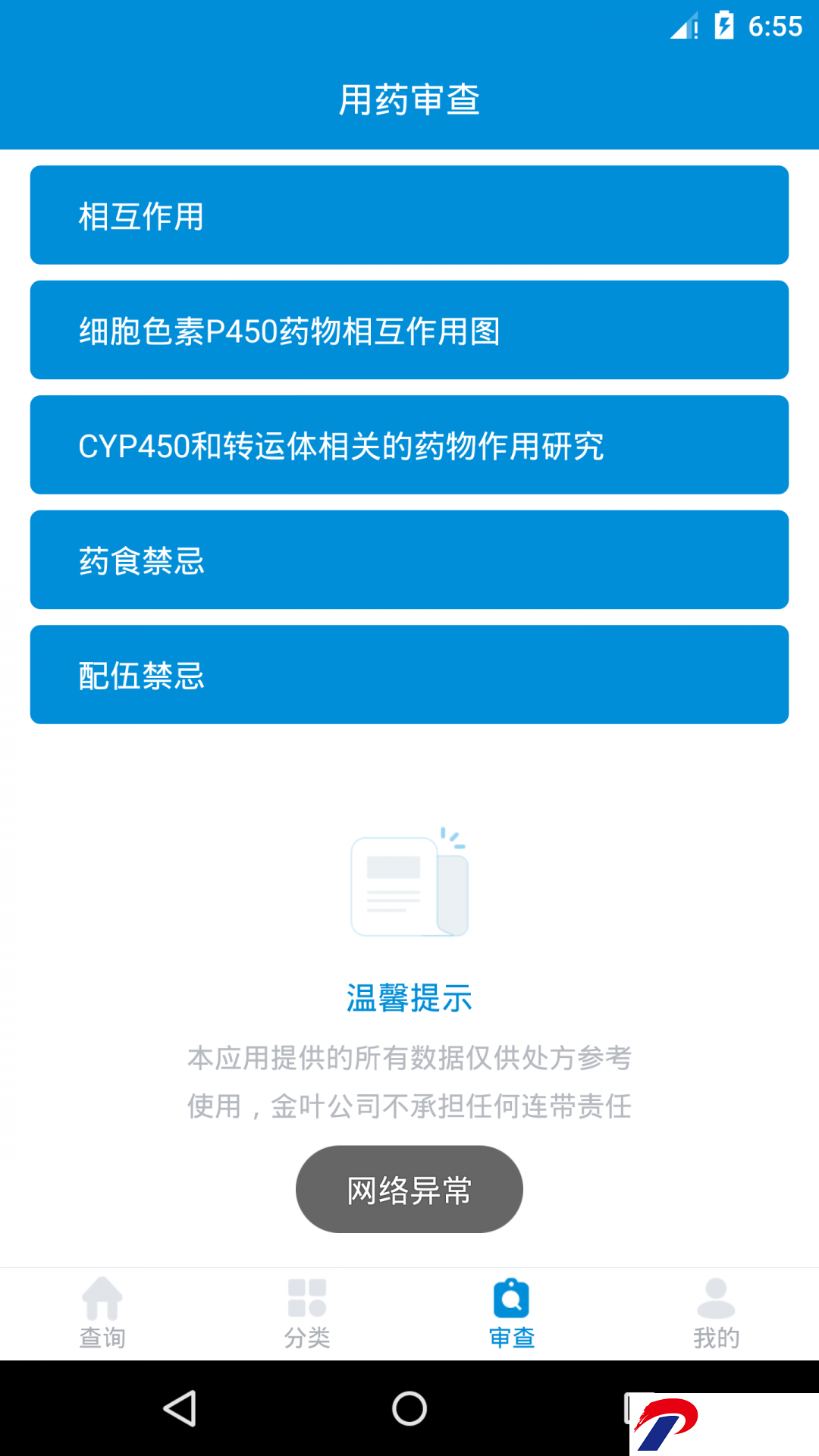Viewport: 819px width, 1456px height.
Task: Select the 审查 tab
Action: point(512,1314)
